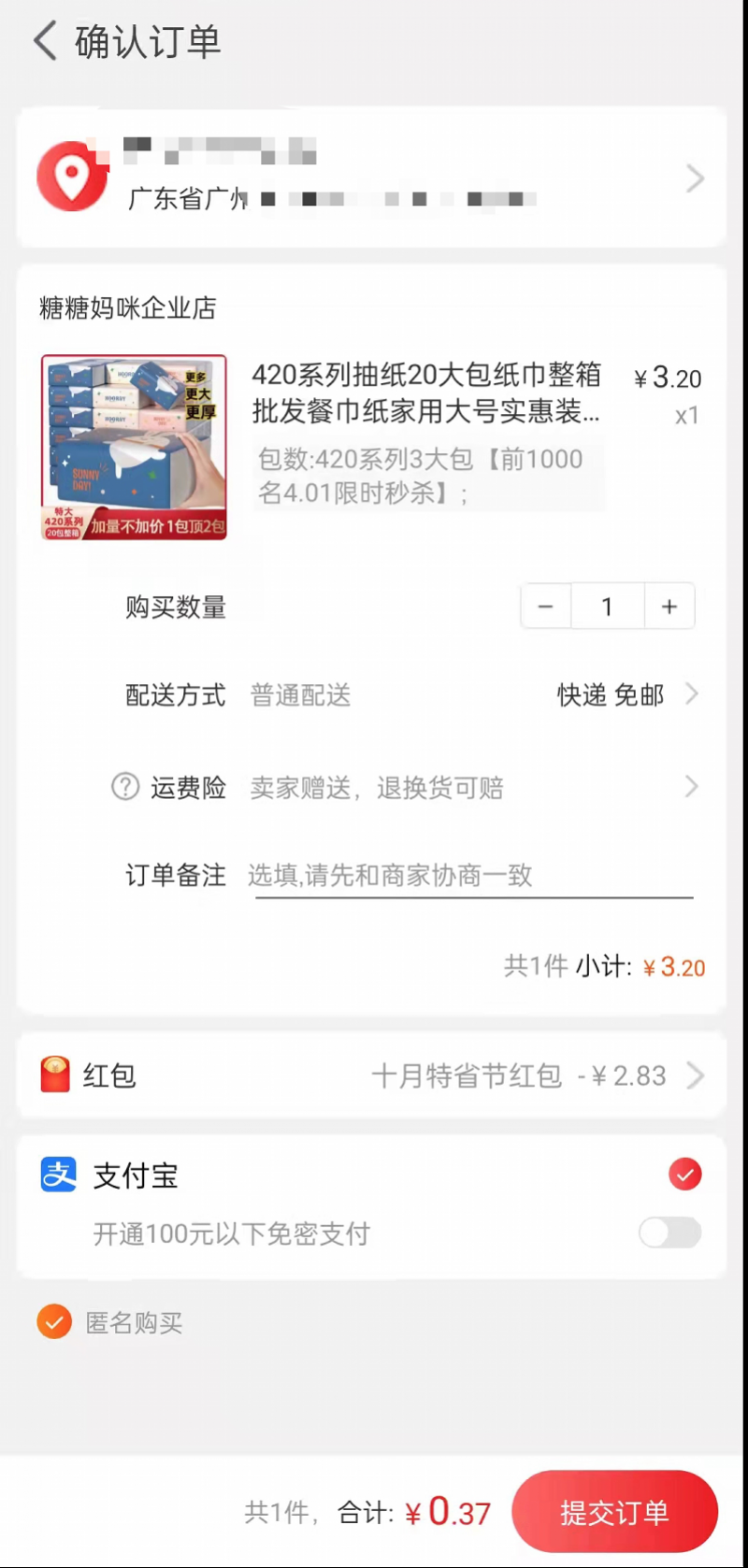Uncheck the 匿名购买 anonymous purchase option

pyautogui.click(x=54, y=1321)
